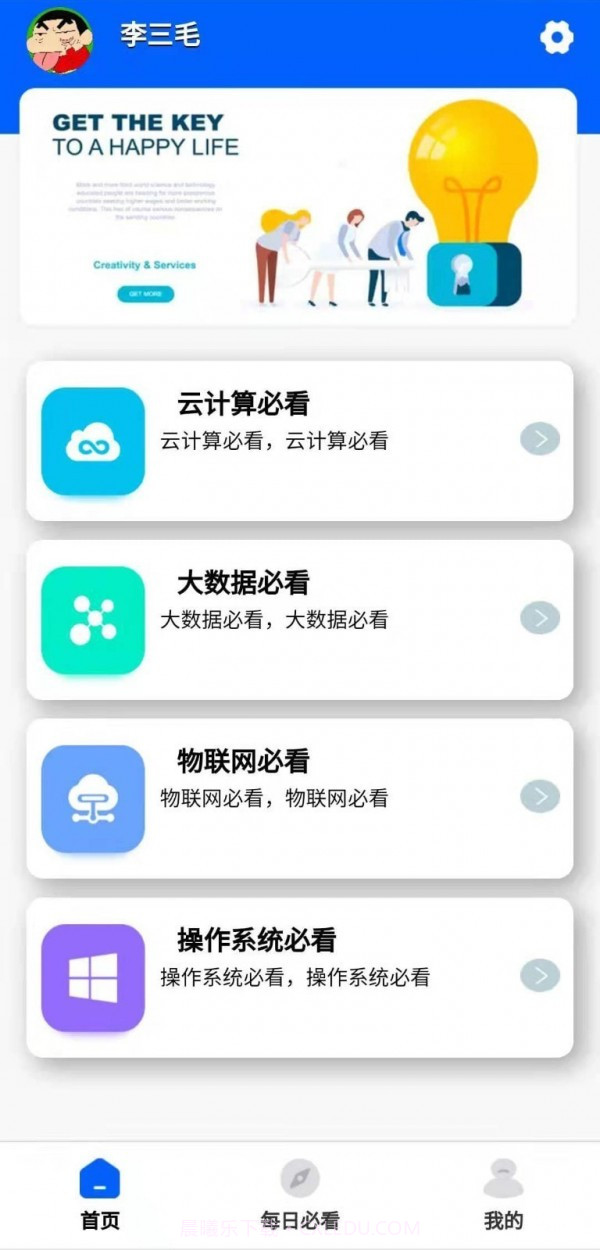Open the 操作系统必看 card
This screenshot has height=1250, width=600.
point(299,977)
